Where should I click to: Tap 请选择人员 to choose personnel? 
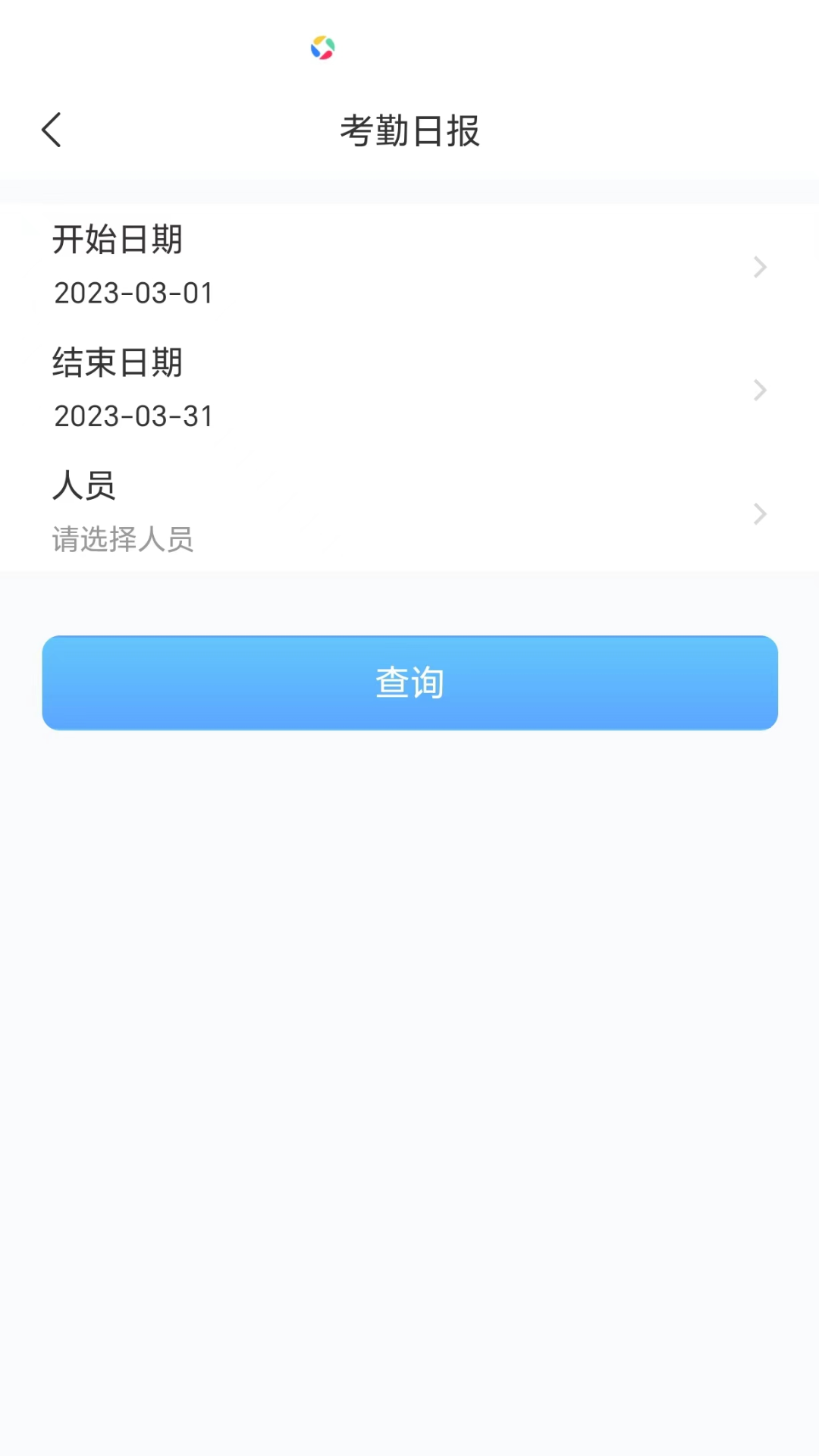click(x=124, y=539)
